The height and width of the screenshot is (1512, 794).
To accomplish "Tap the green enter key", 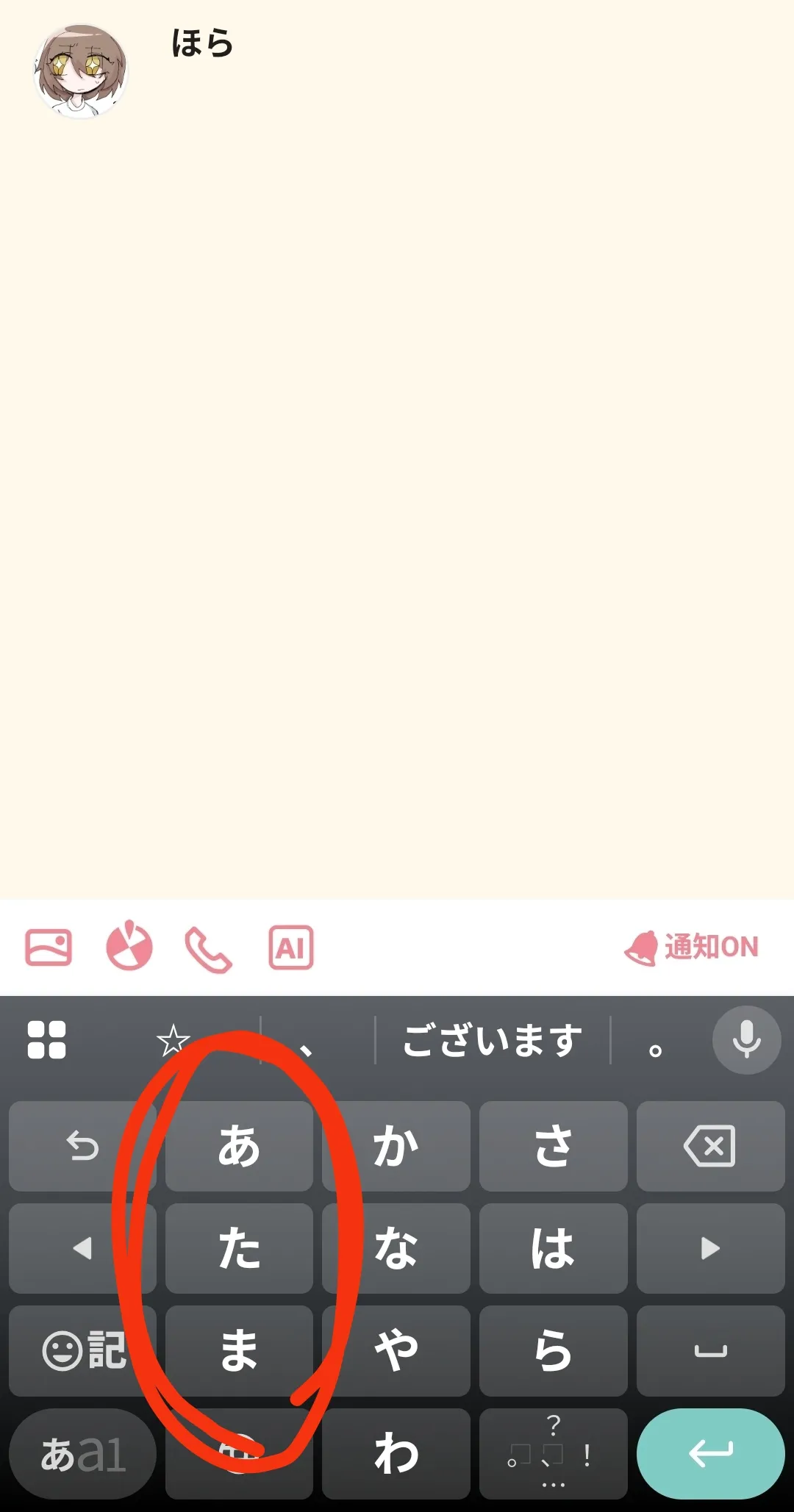I will [710, 1453].
